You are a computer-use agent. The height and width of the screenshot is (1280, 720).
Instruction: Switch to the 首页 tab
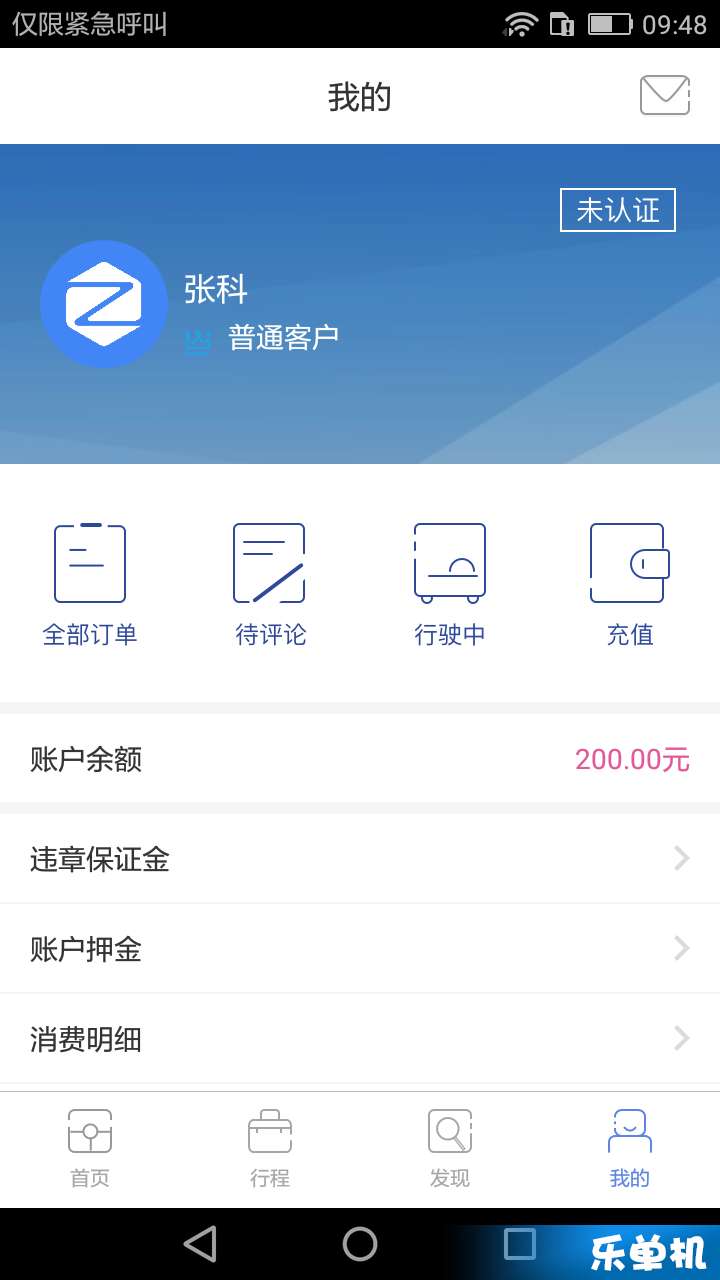click(x=90, y=1150)
